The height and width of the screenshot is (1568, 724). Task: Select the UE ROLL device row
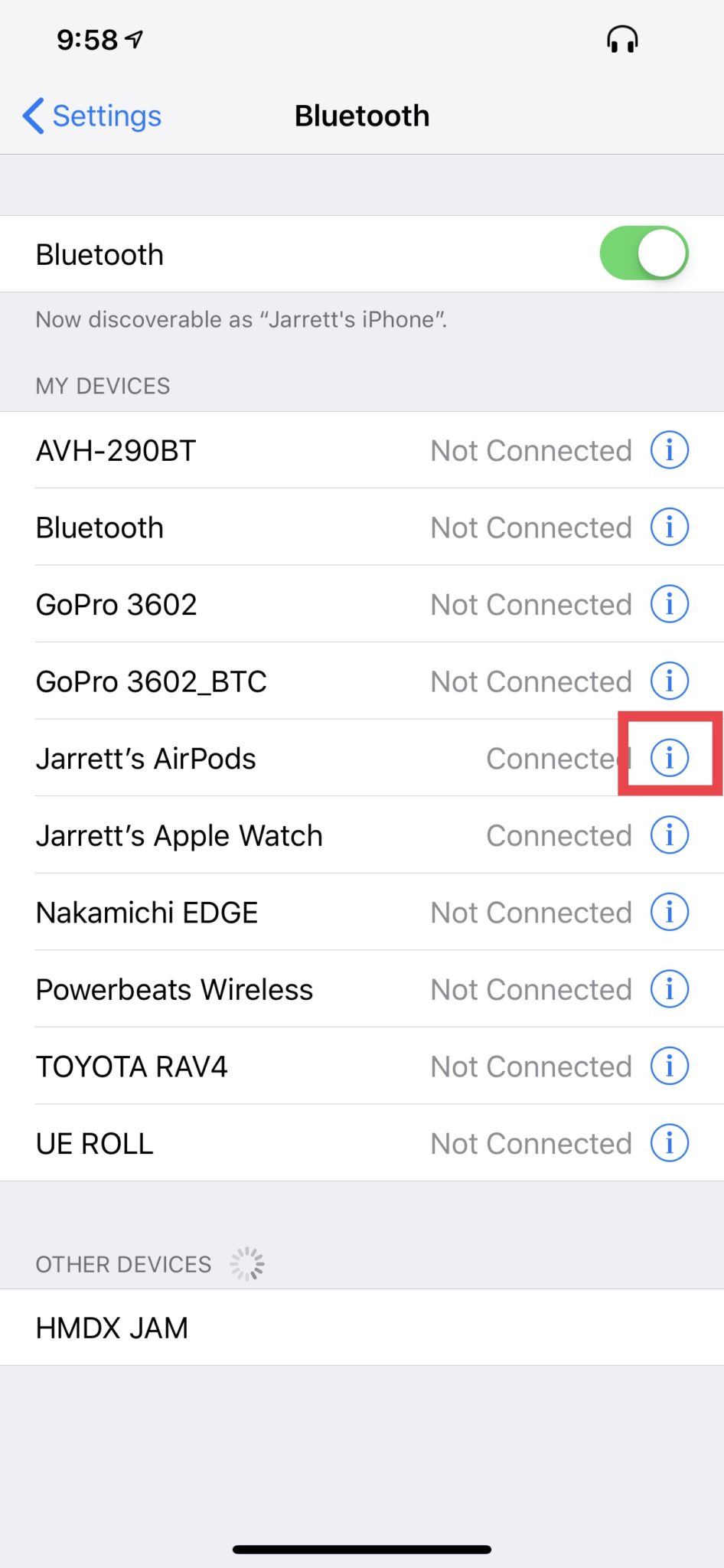click(x=230, y=1142)
